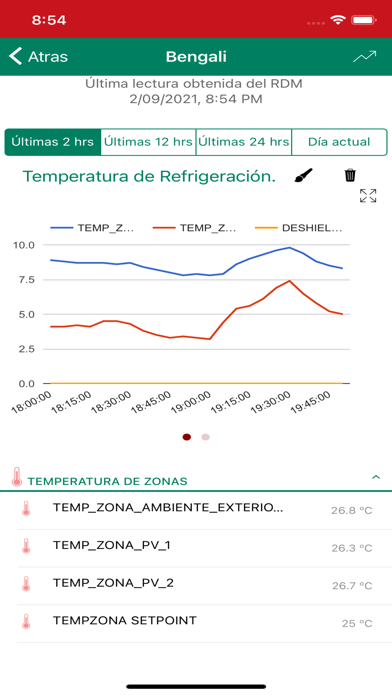This screenshot has height=696, width=392.
Task: Expand the chart to fullscreen
Action: click(368, 196)
